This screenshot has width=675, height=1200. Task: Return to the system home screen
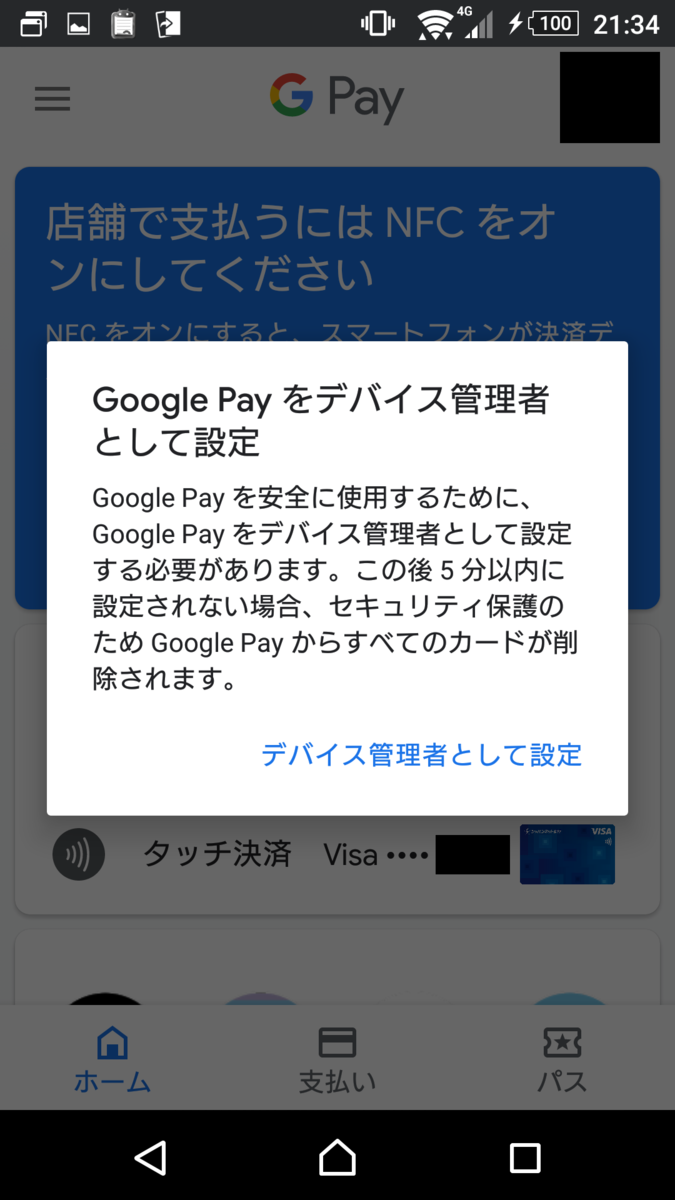coord(337,1157)
